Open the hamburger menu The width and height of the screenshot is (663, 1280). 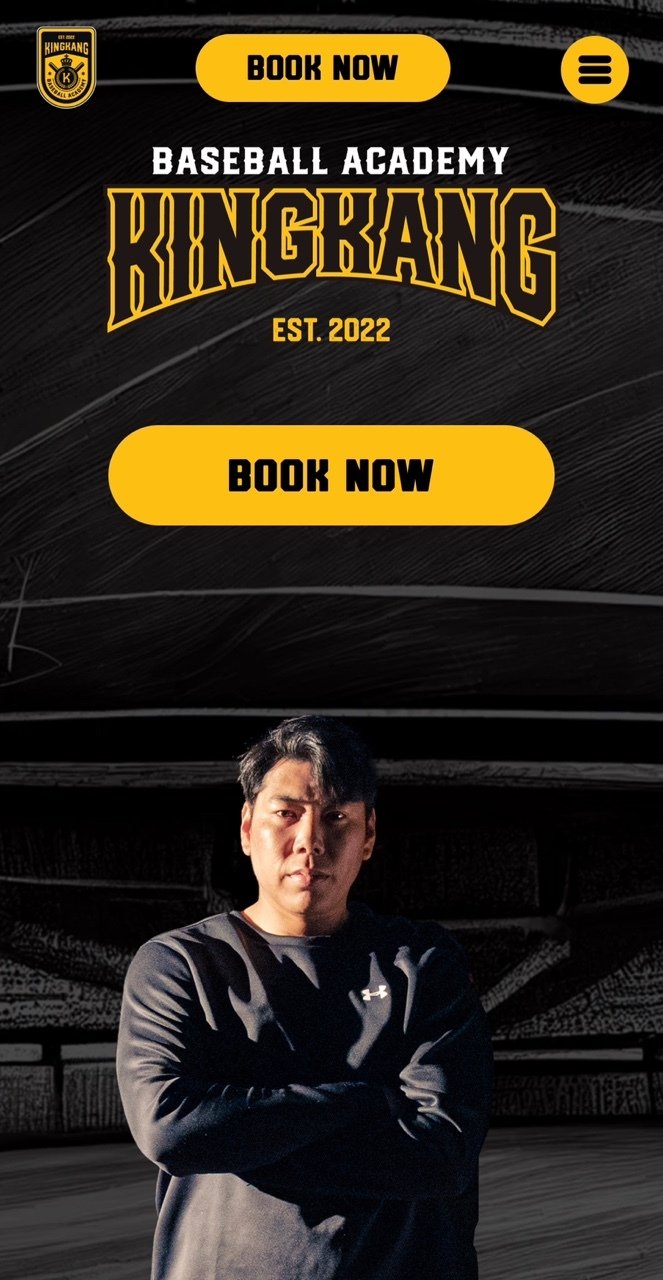click(594, 69)
